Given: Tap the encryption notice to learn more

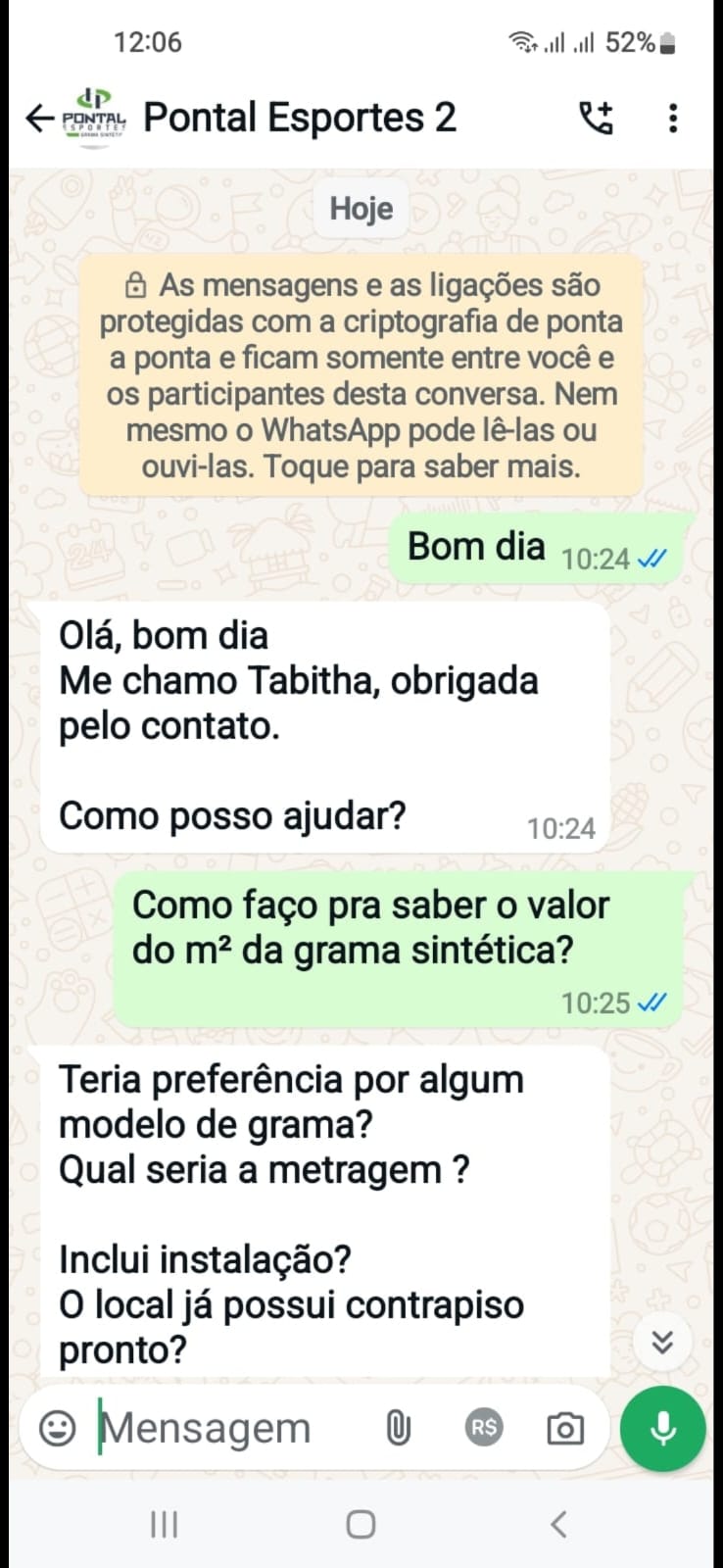Looking at the screenshot, I should click(361, 375).
